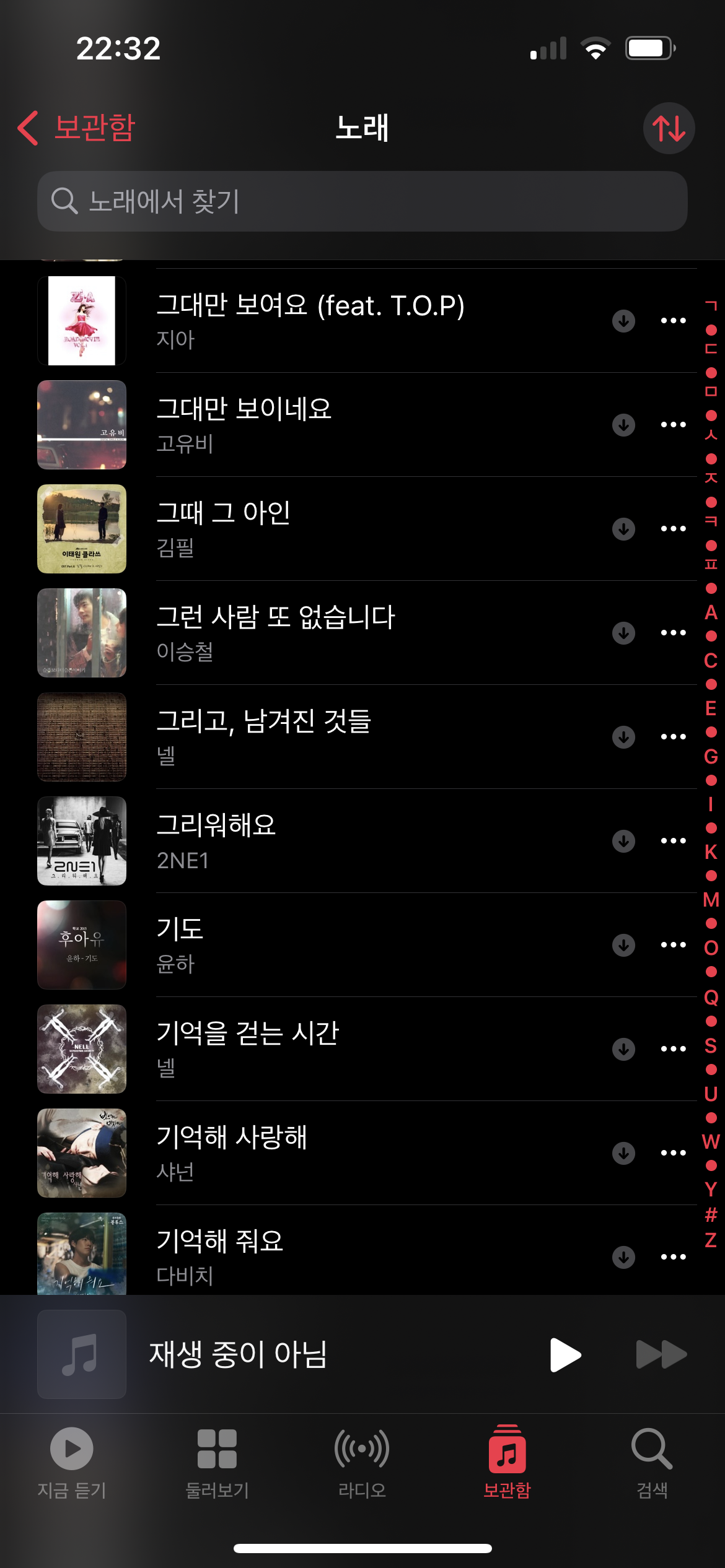Download 그리고, 남겨진 것들
This screenshot has height=1568, width=725.
pyautogui.click(x=623, y=737)
